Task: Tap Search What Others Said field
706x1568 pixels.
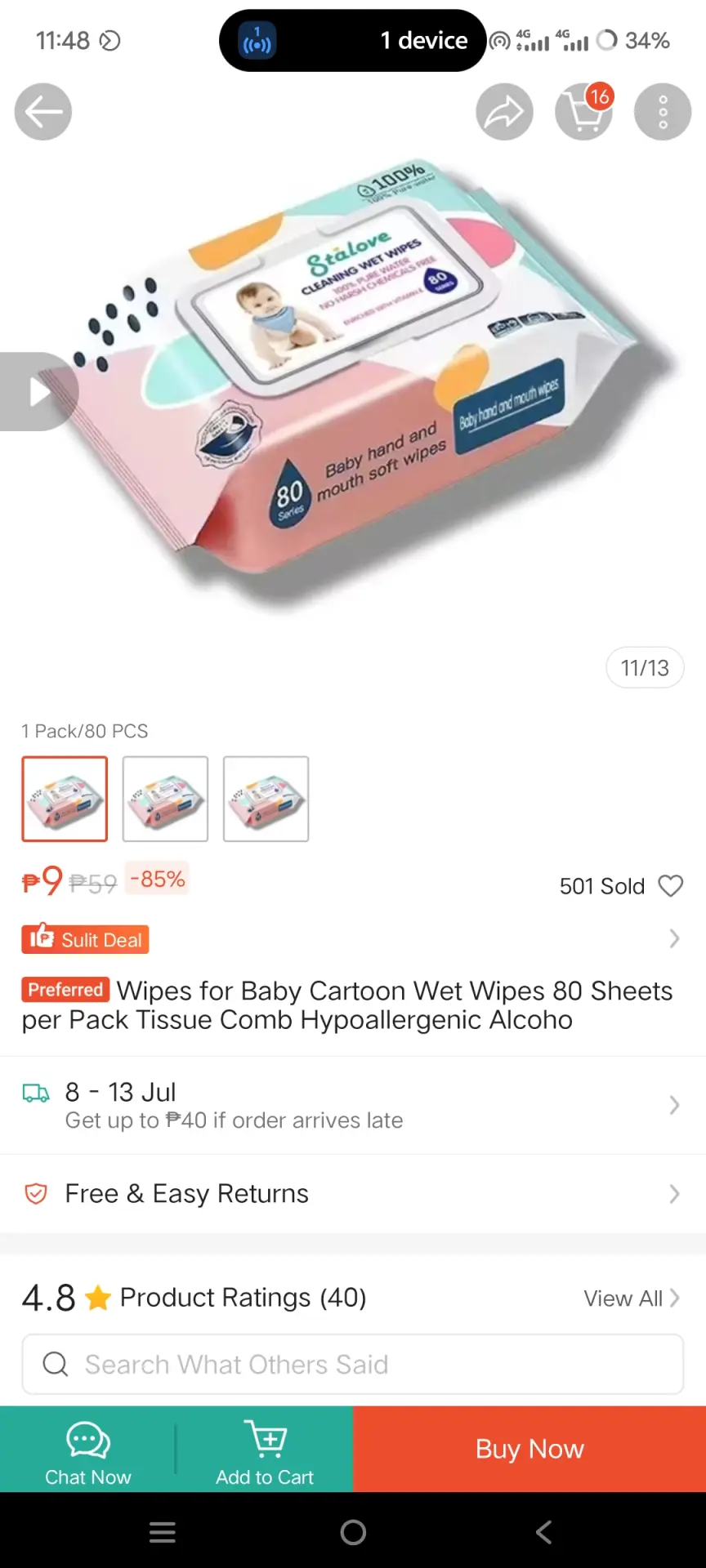Action: 353,1364
